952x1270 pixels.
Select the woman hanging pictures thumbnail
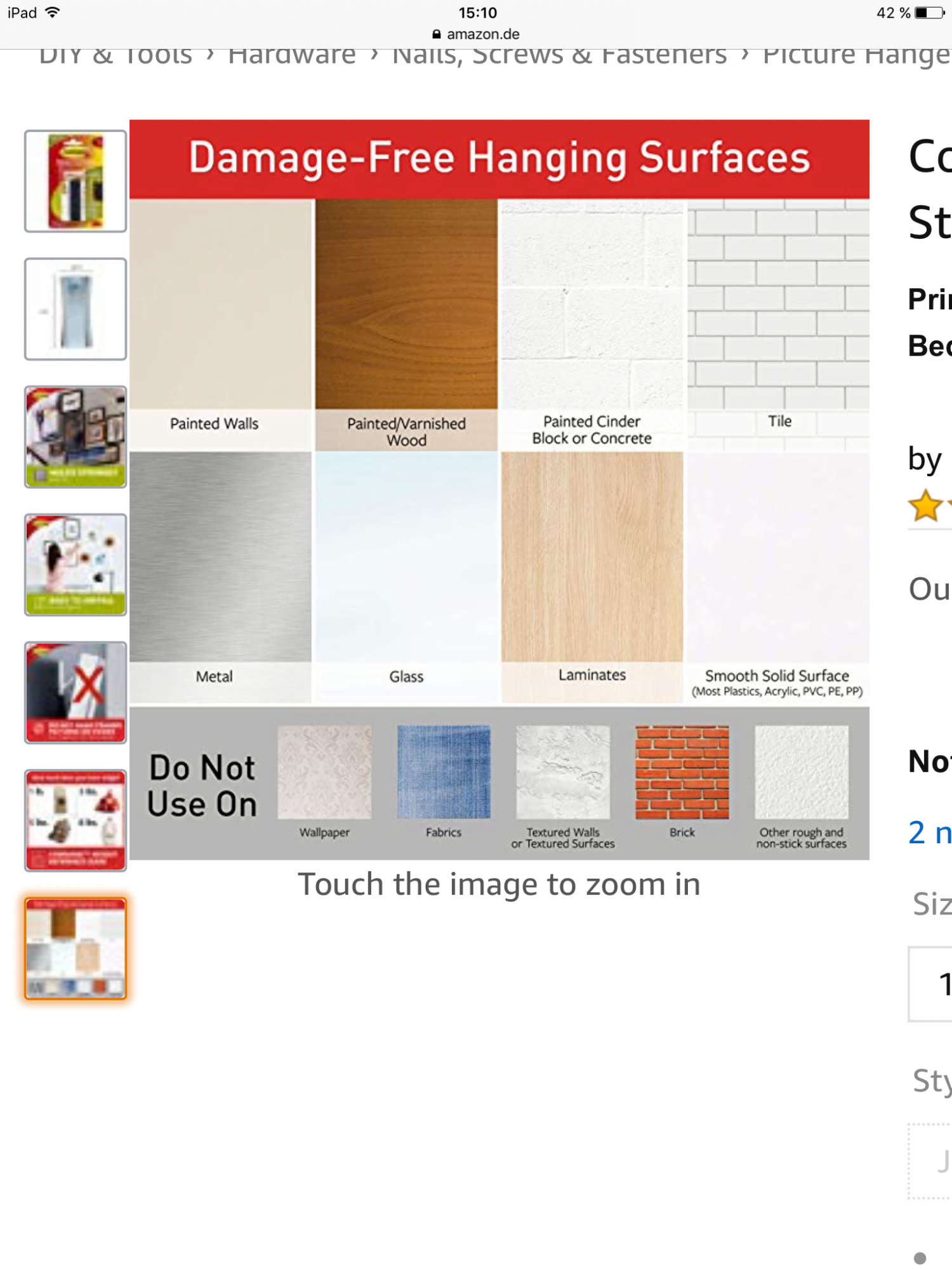(x=76, y=565)
